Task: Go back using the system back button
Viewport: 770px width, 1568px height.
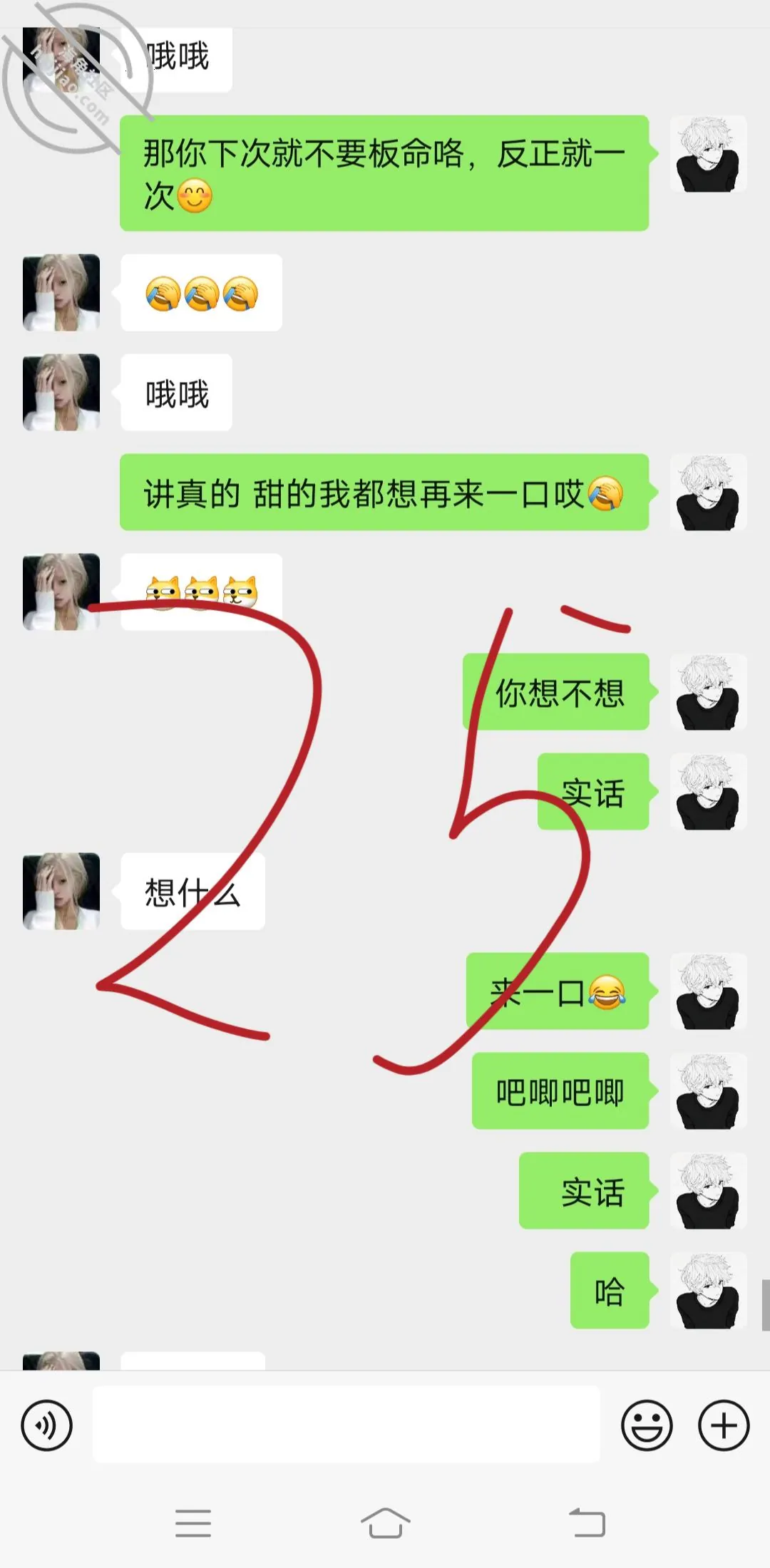Action: tap(587, 1523)
